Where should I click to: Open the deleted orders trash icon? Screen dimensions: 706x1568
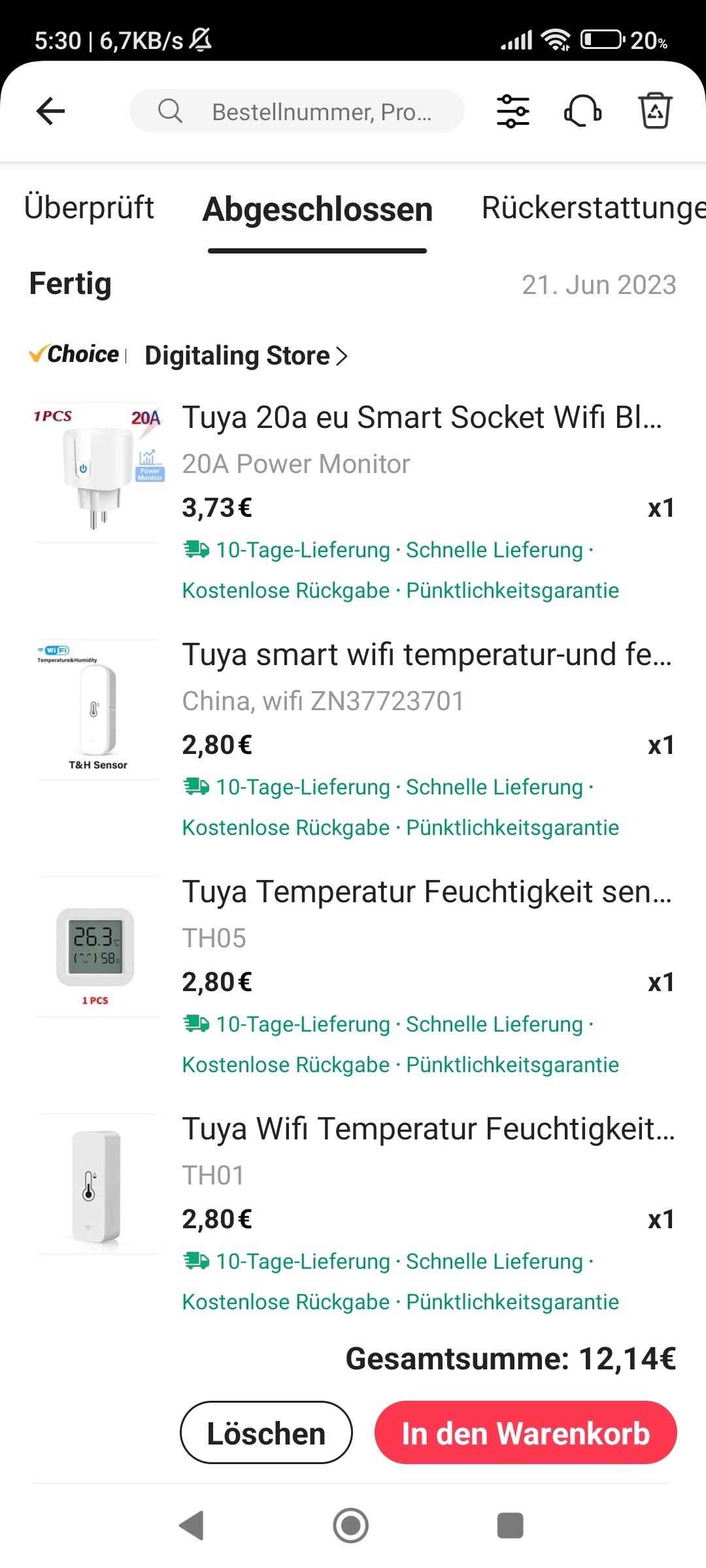655,111
